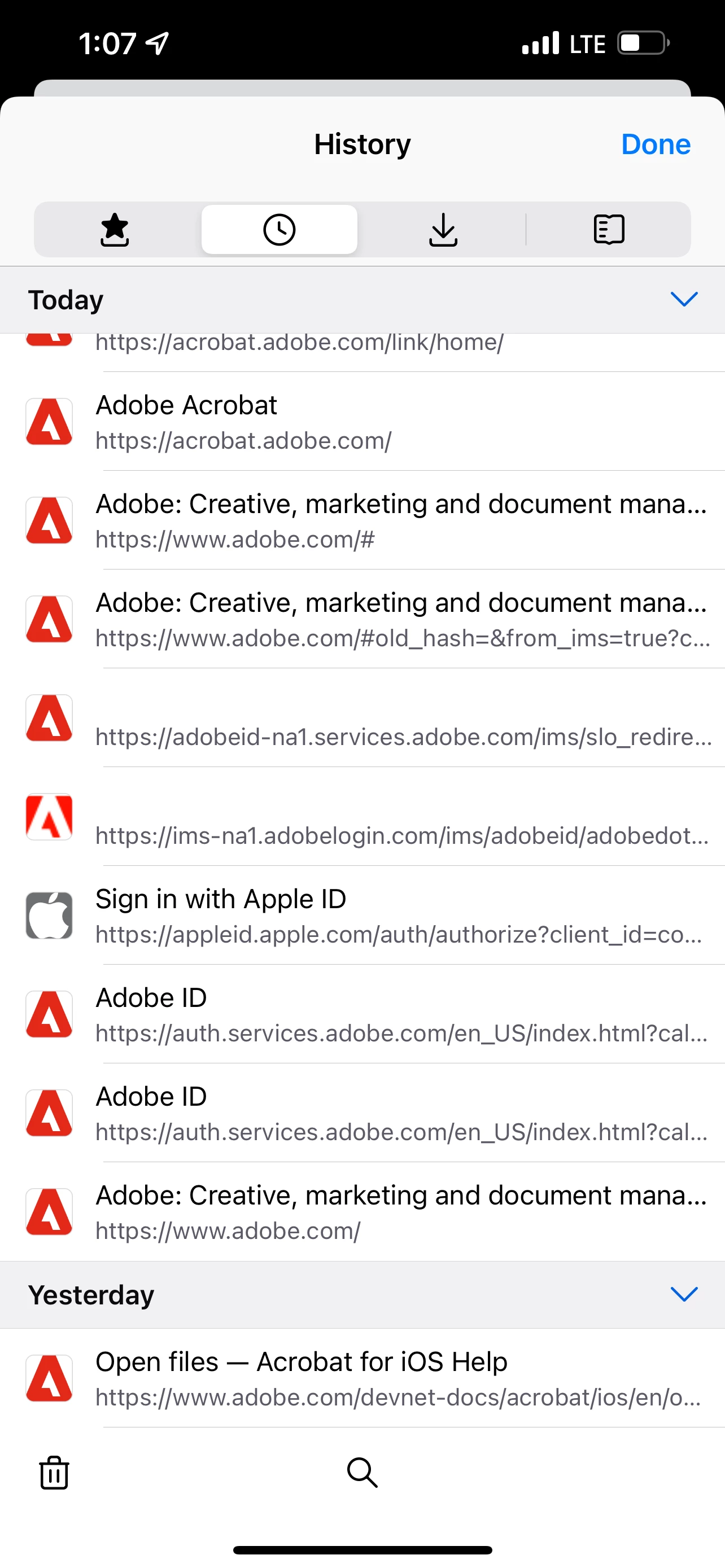Open the www.adobe.com/# history entry
Viewport: 725px width, 1568px height.
pyautogui.click(x=365, y=521)
